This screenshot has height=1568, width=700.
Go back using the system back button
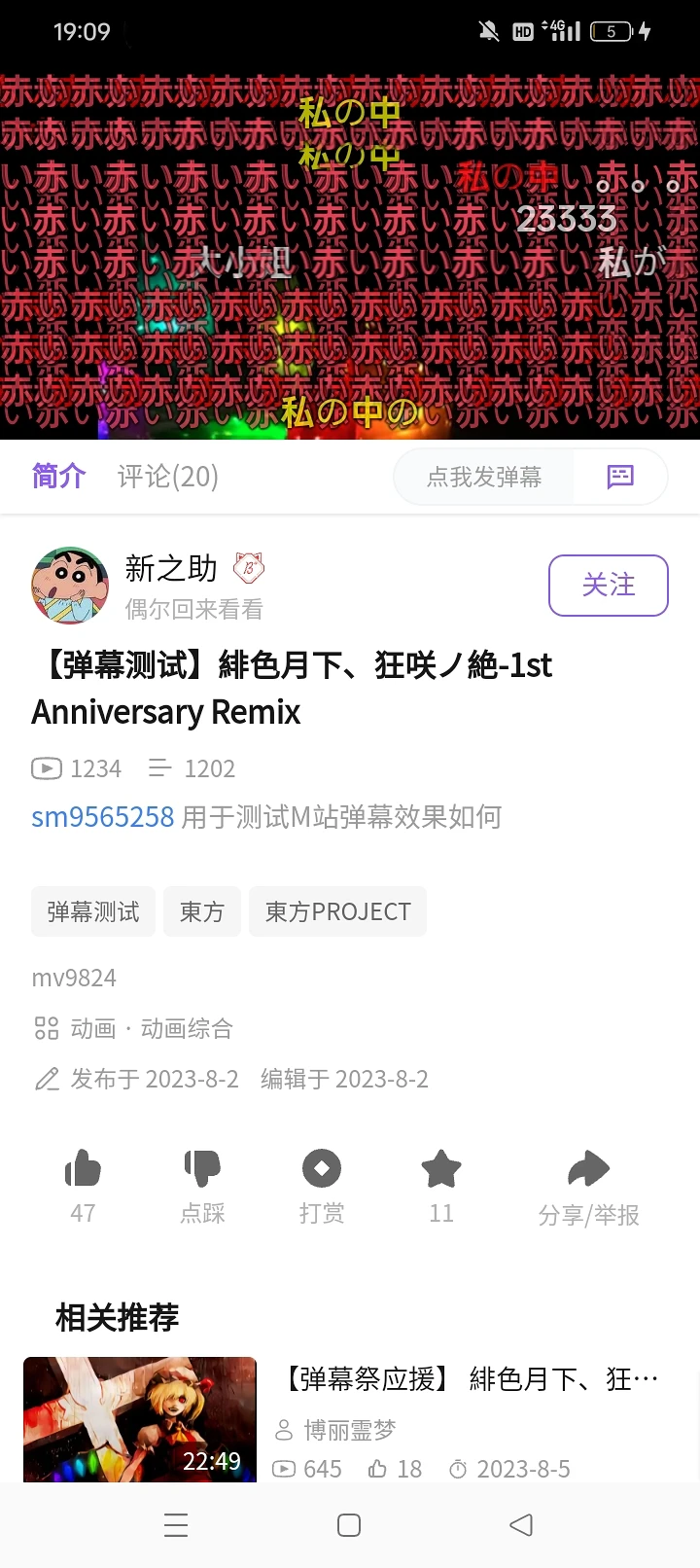coord(521,1524)
